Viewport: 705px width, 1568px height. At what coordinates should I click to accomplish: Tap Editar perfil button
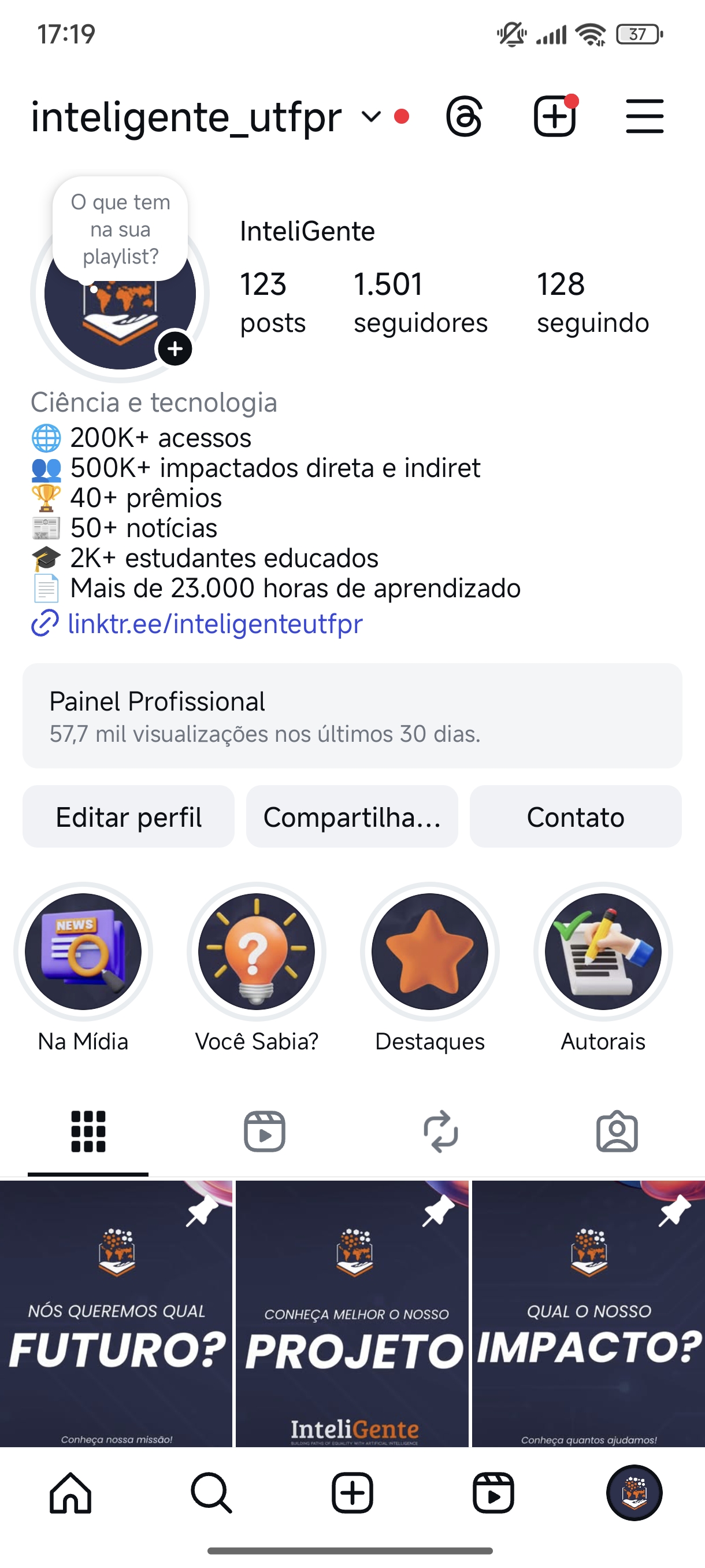(128, 817)
